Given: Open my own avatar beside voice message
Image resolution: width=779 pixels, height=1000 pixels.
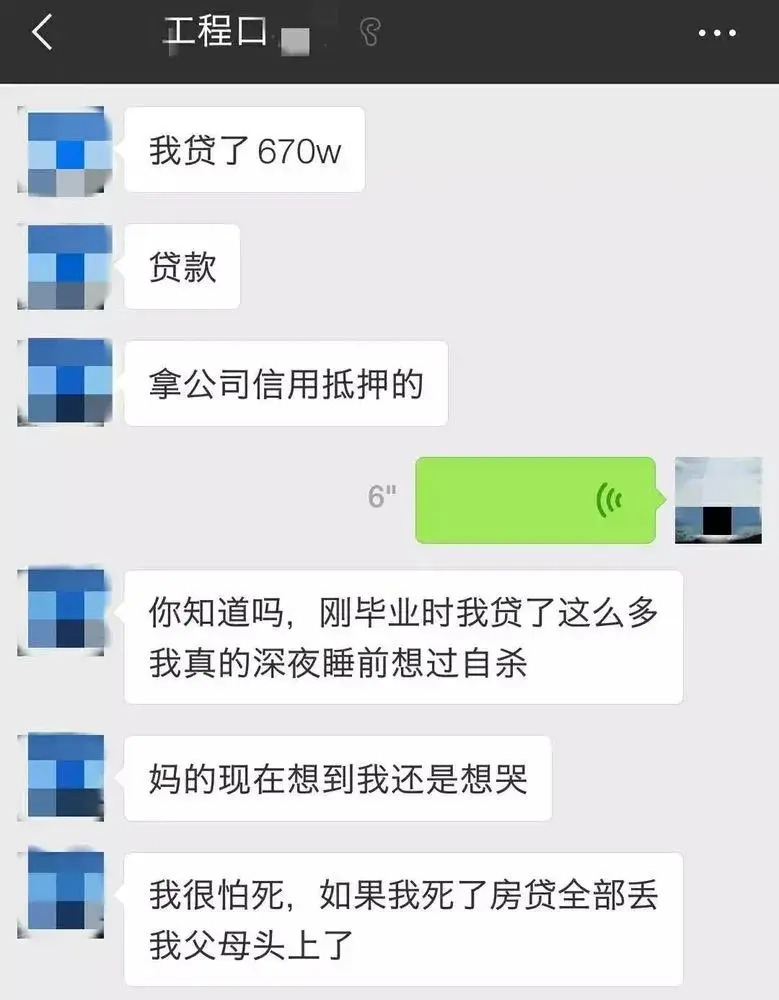Looking at the screenshot, I should (x=718, y=500).
